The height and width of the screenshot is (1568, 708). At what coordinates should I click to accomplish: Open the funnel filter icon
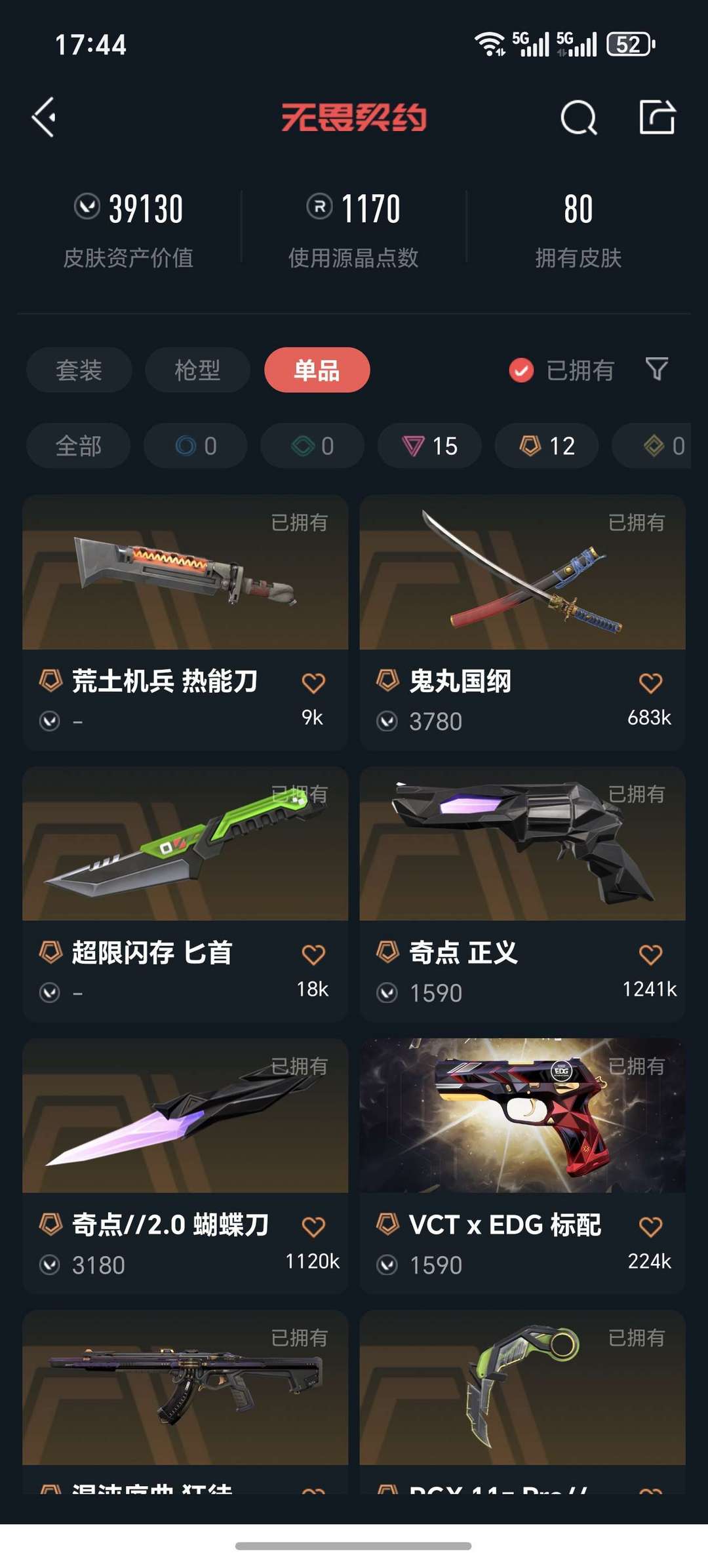[x=657, y=369]
